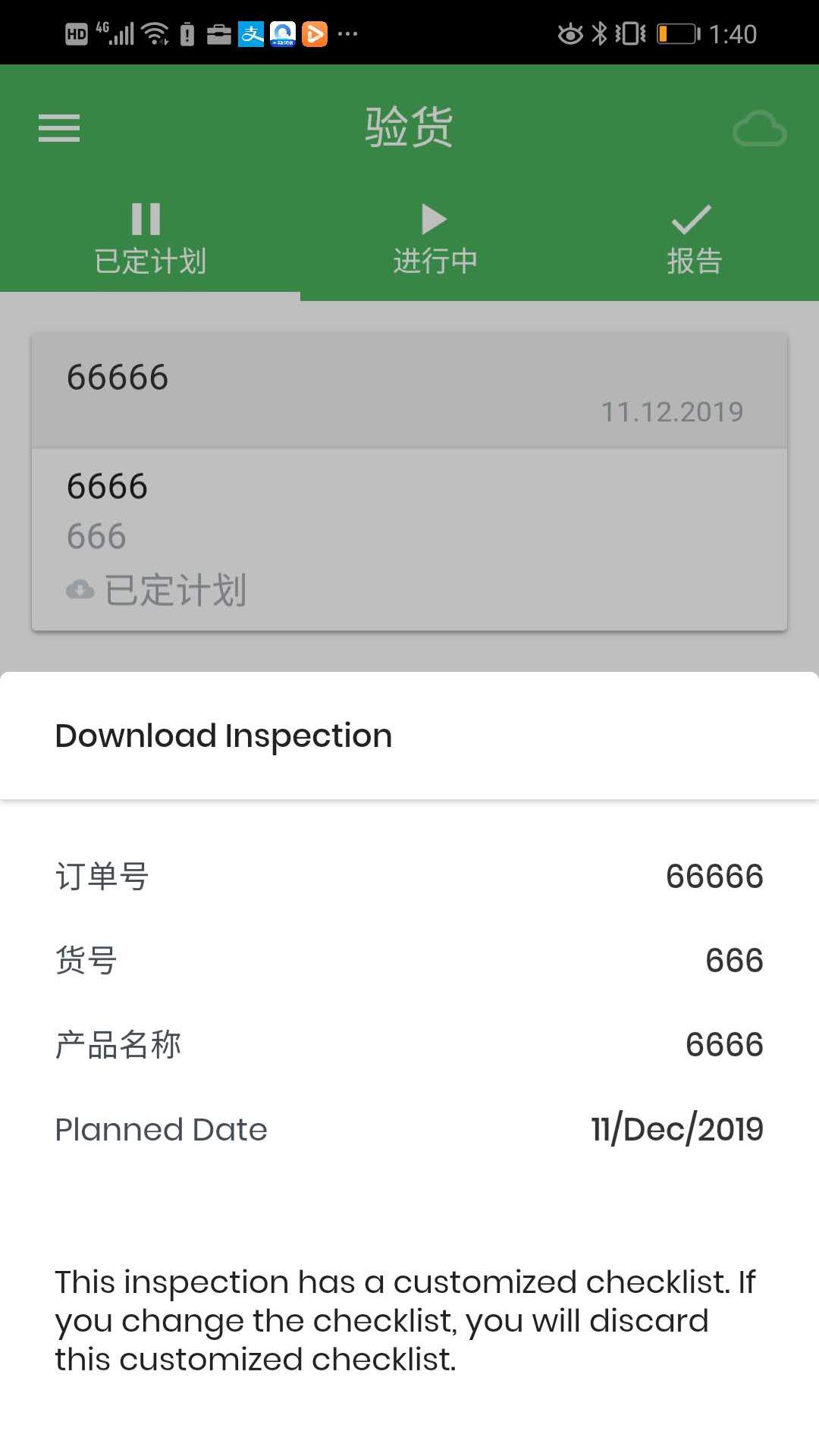The image size is (819, 1456).
Task: Tap the Planned Date value 11/Dec/2019
Action: tap(676, 1128)
